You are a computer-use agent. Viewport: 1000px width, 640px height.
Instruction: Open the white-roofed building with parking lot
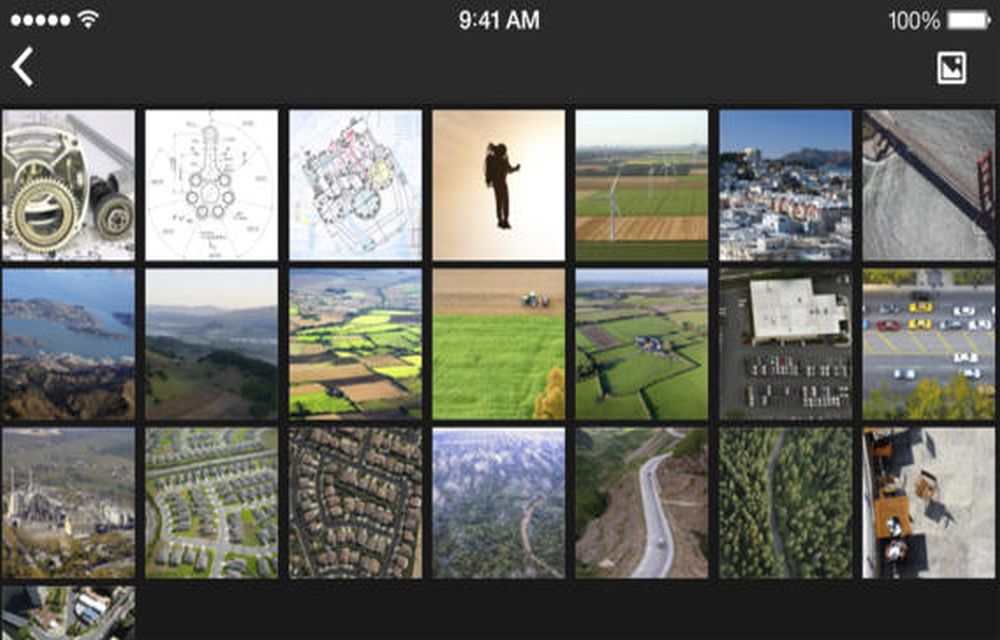785,344
